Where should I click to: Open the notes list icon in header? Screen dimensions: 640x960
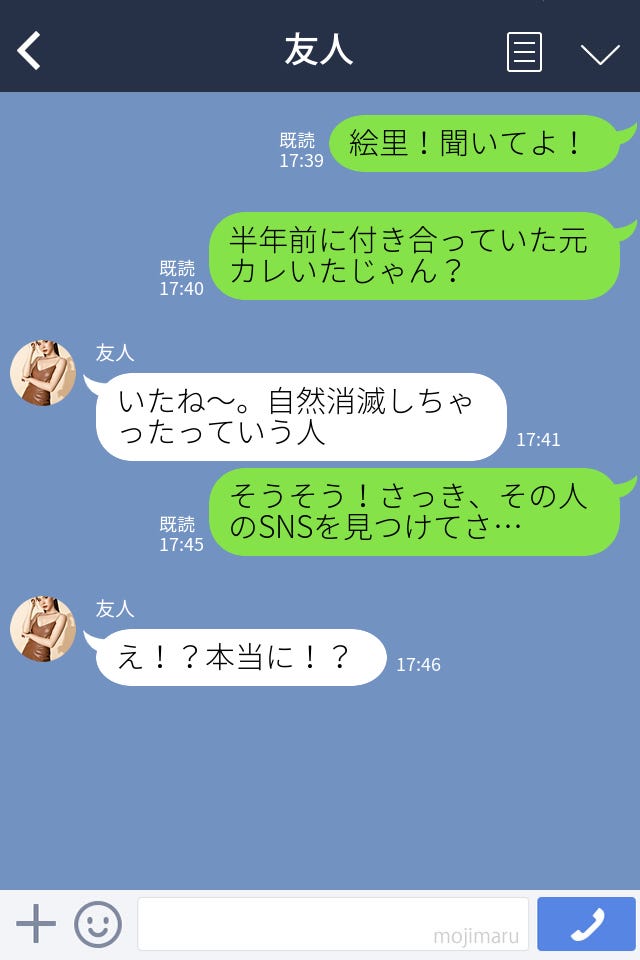click(x=524, y=52)
